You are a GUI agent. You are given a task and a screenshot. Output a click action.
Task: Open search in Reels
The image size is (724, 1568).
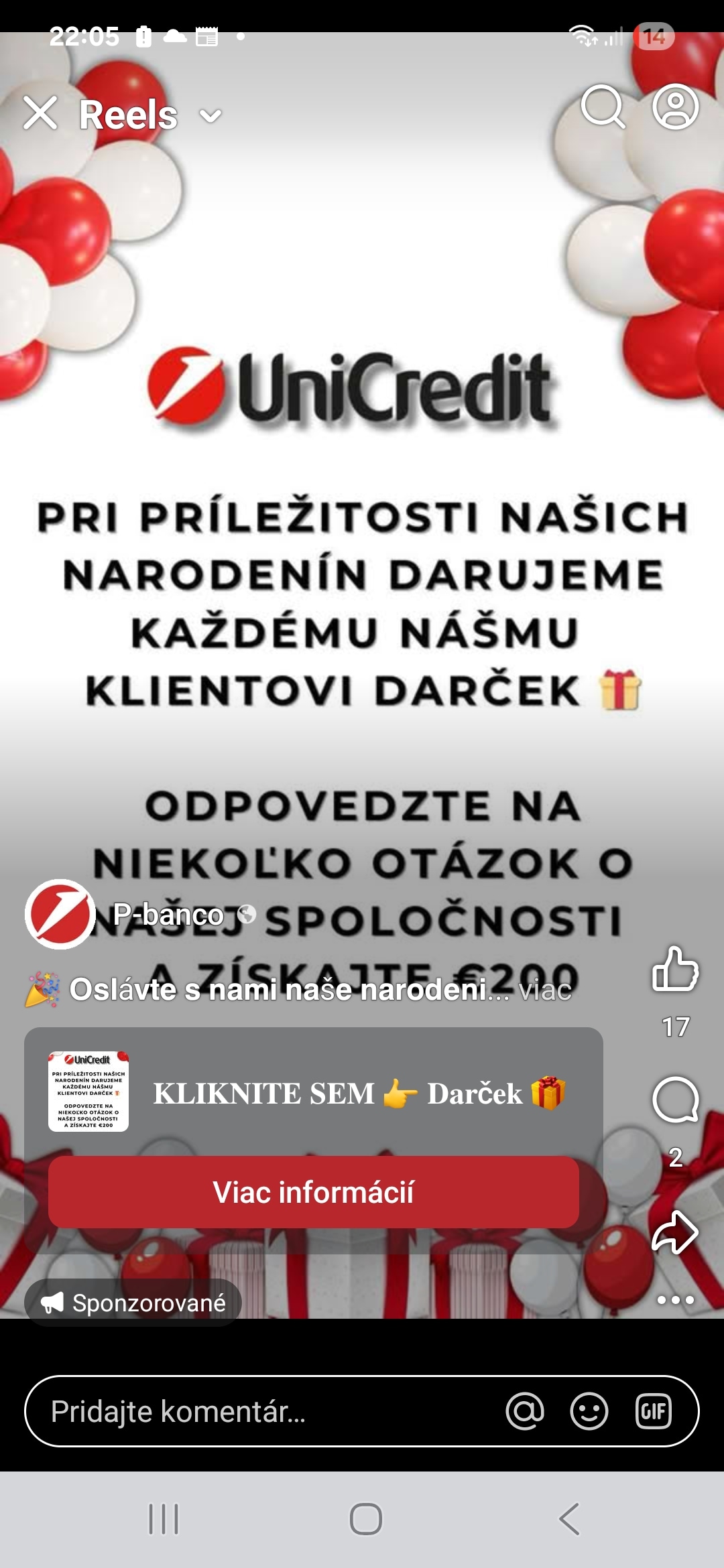(x=603, y=107)
